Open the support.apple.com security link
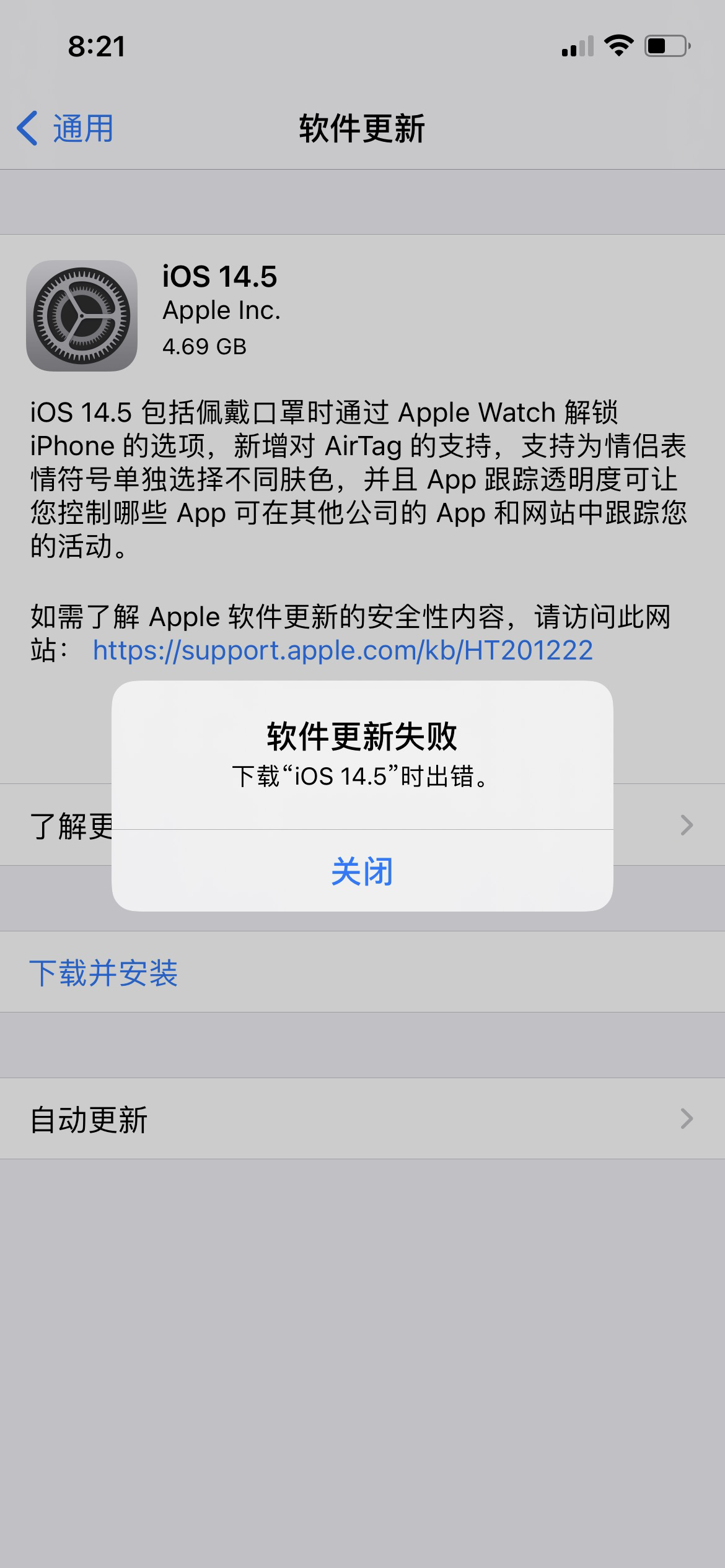 point(343,650)
